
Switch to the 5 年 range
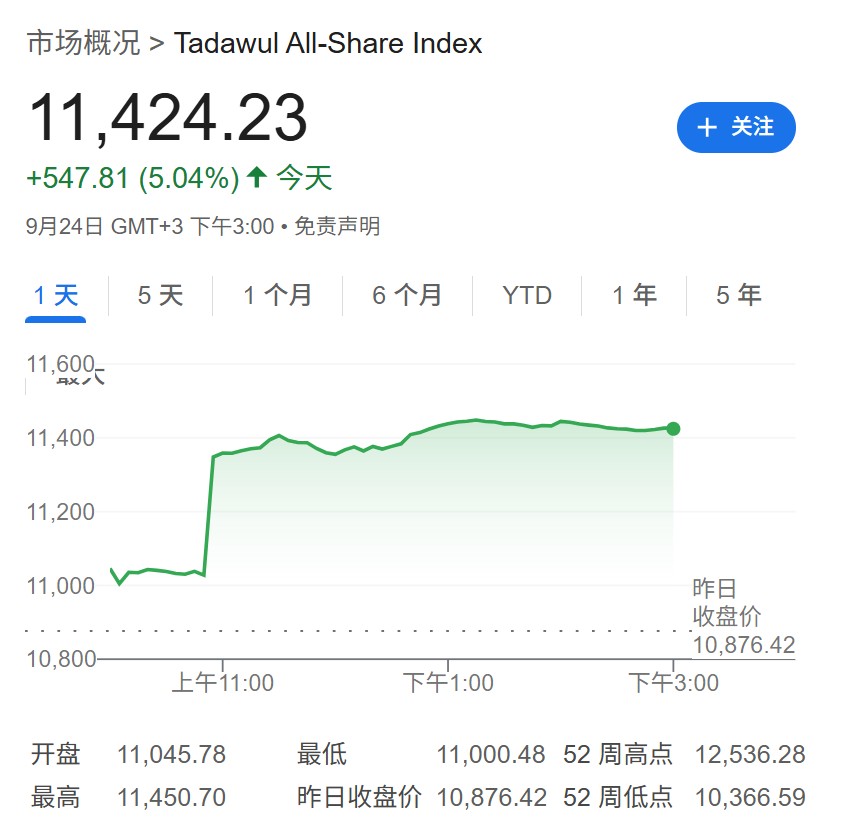coord(738,295)
